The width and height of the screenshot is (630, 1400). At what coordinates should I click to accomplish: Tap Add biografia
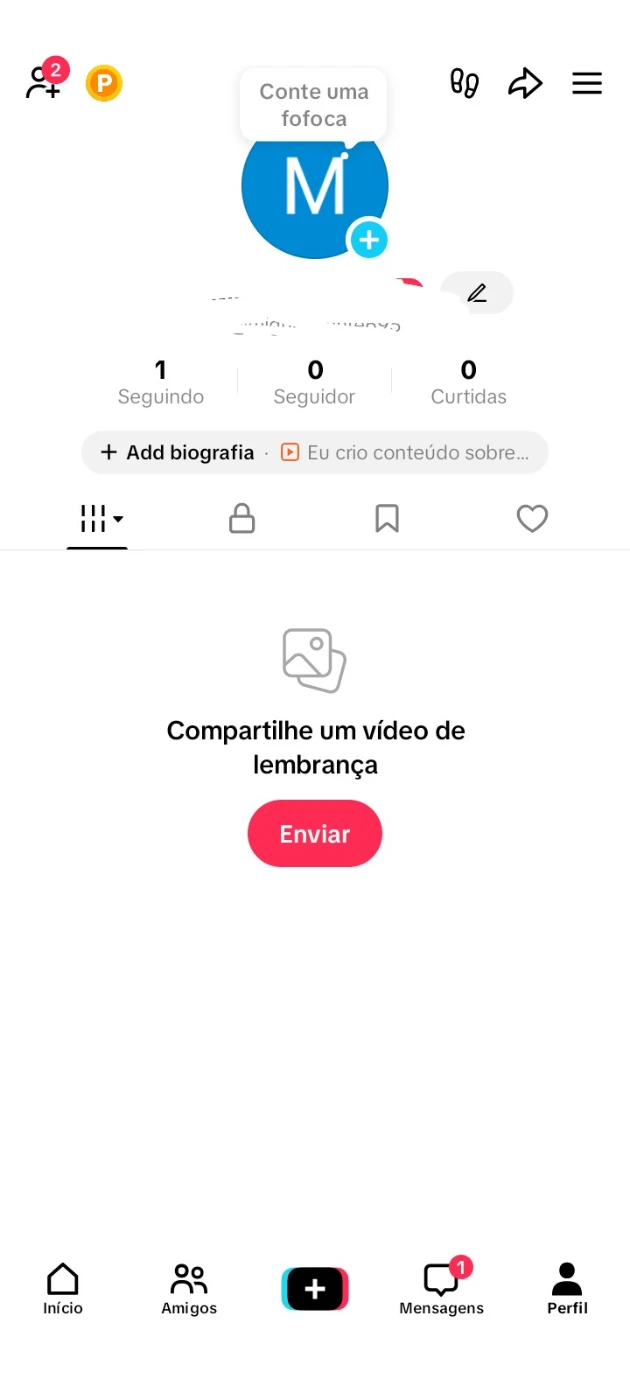click(x=178, y=453)
